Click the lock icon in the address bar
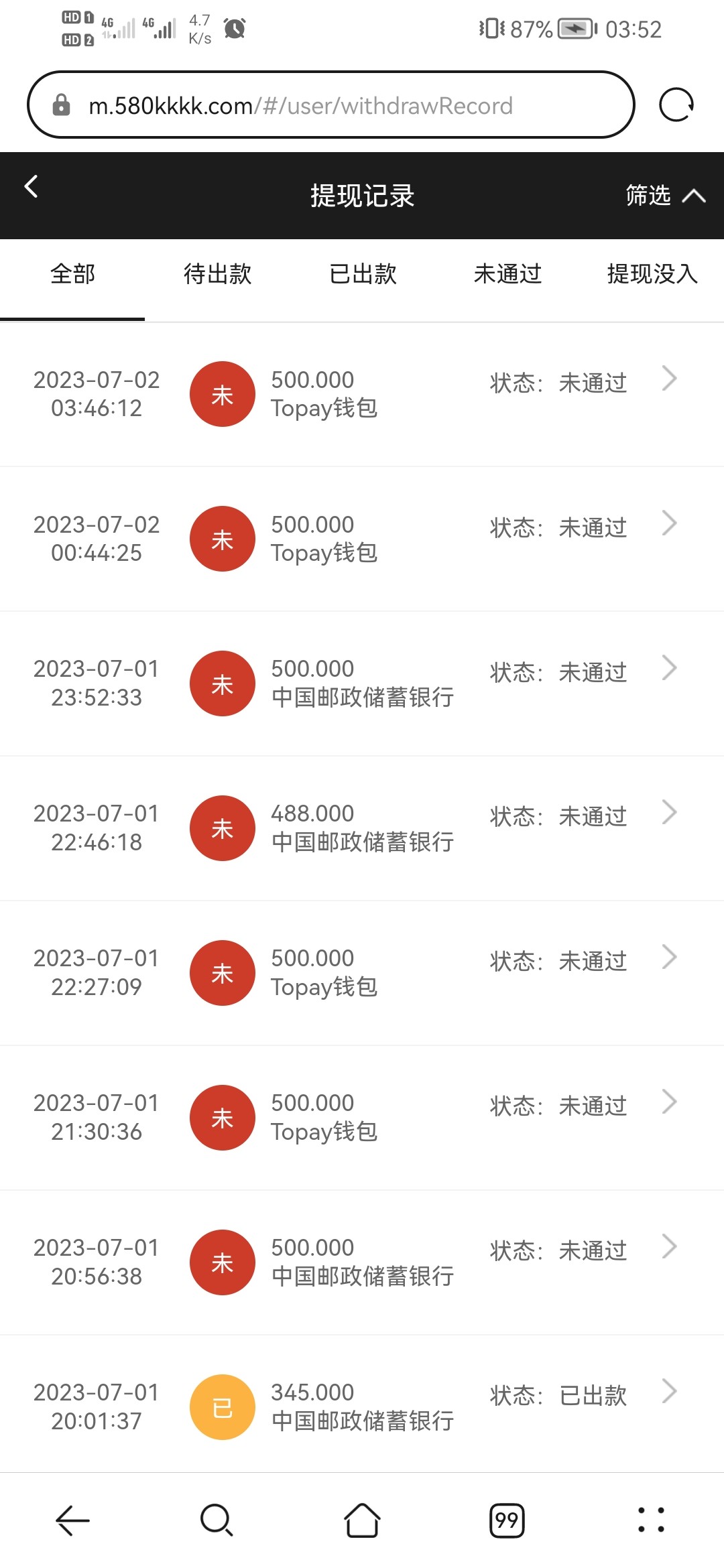The height and width of the screenshot is (1568, 724). tap(60, 105)
